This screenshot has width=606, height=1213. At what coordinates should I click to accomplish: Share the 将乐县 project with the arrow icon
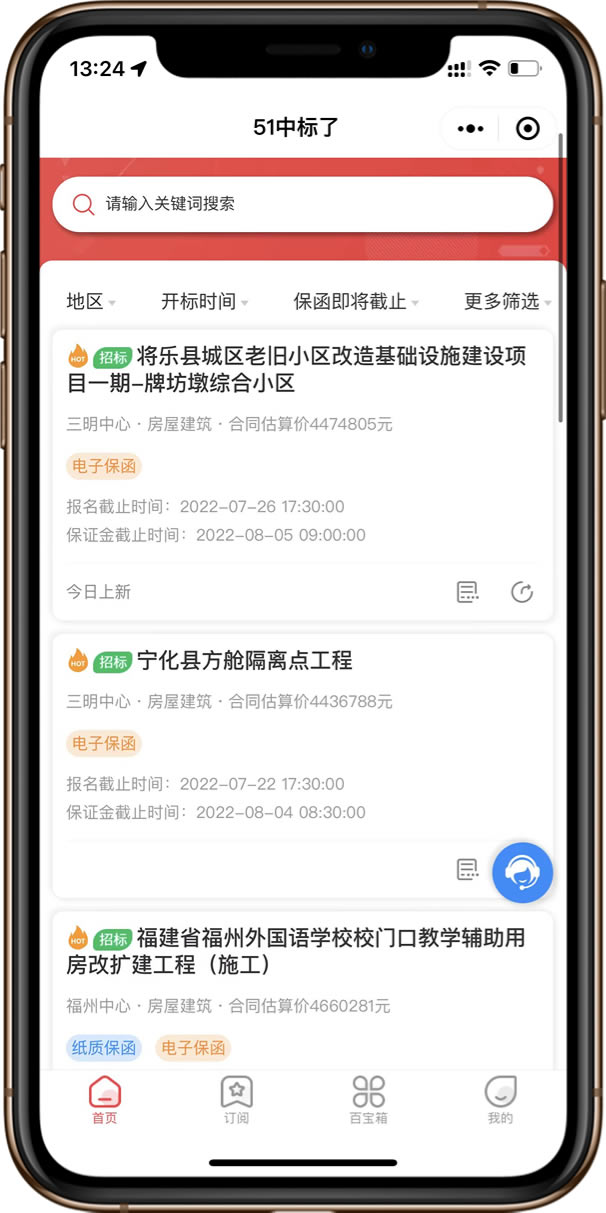click(522, 592)
